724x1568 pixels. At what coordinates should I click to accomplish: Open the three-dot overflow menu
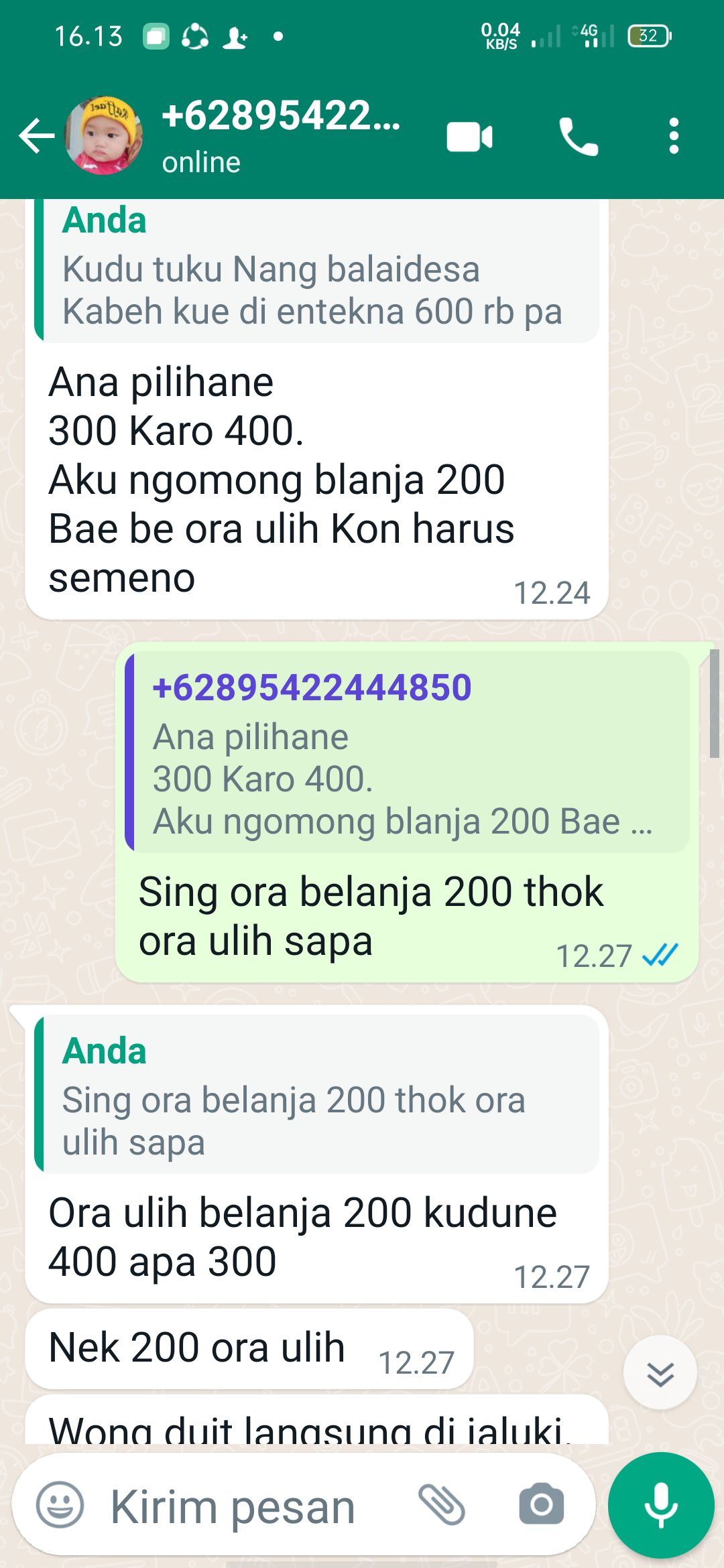[x=674, y=136]
